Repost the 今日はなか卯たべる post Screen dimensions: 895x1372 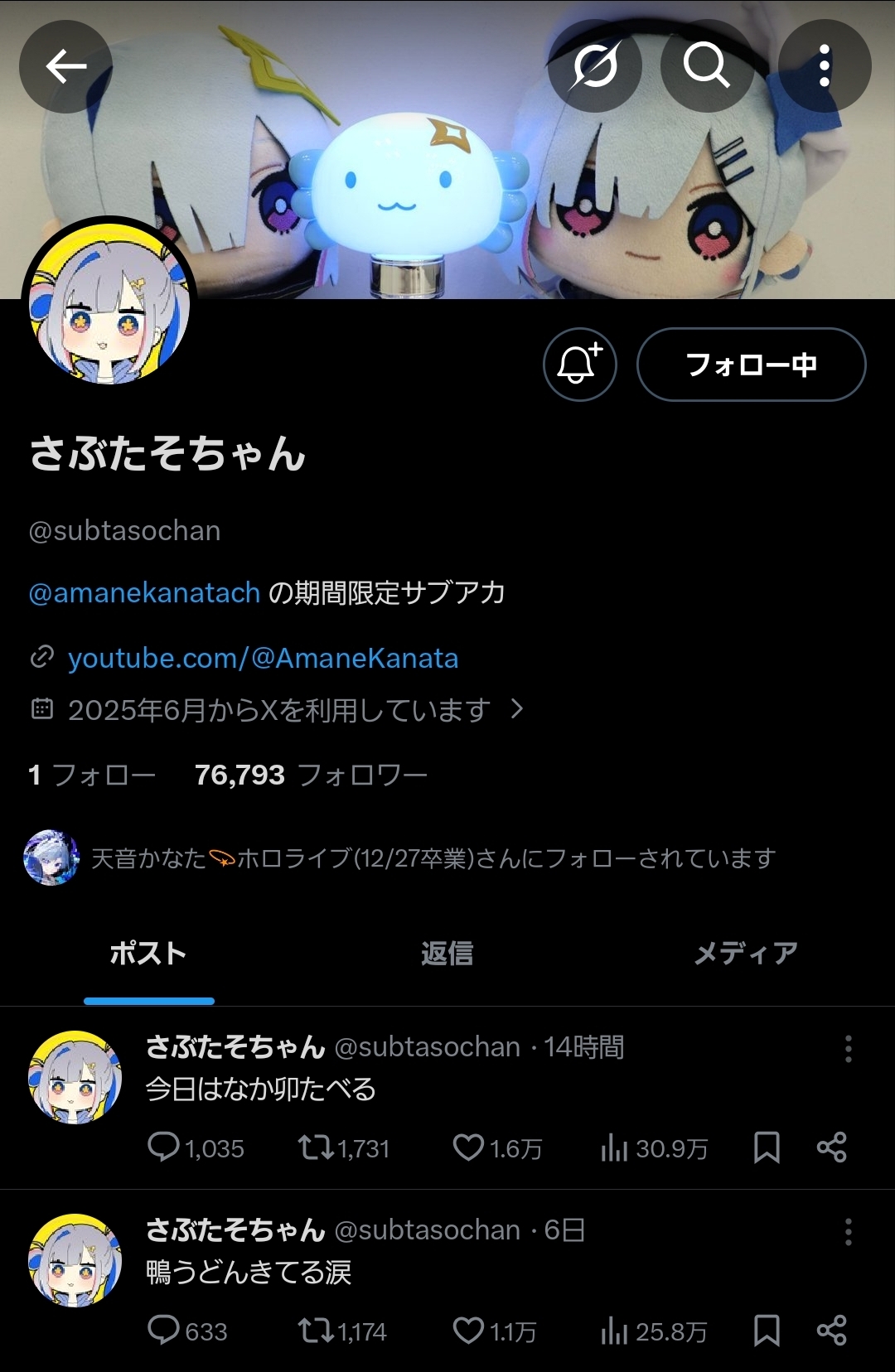point(315,1147)
